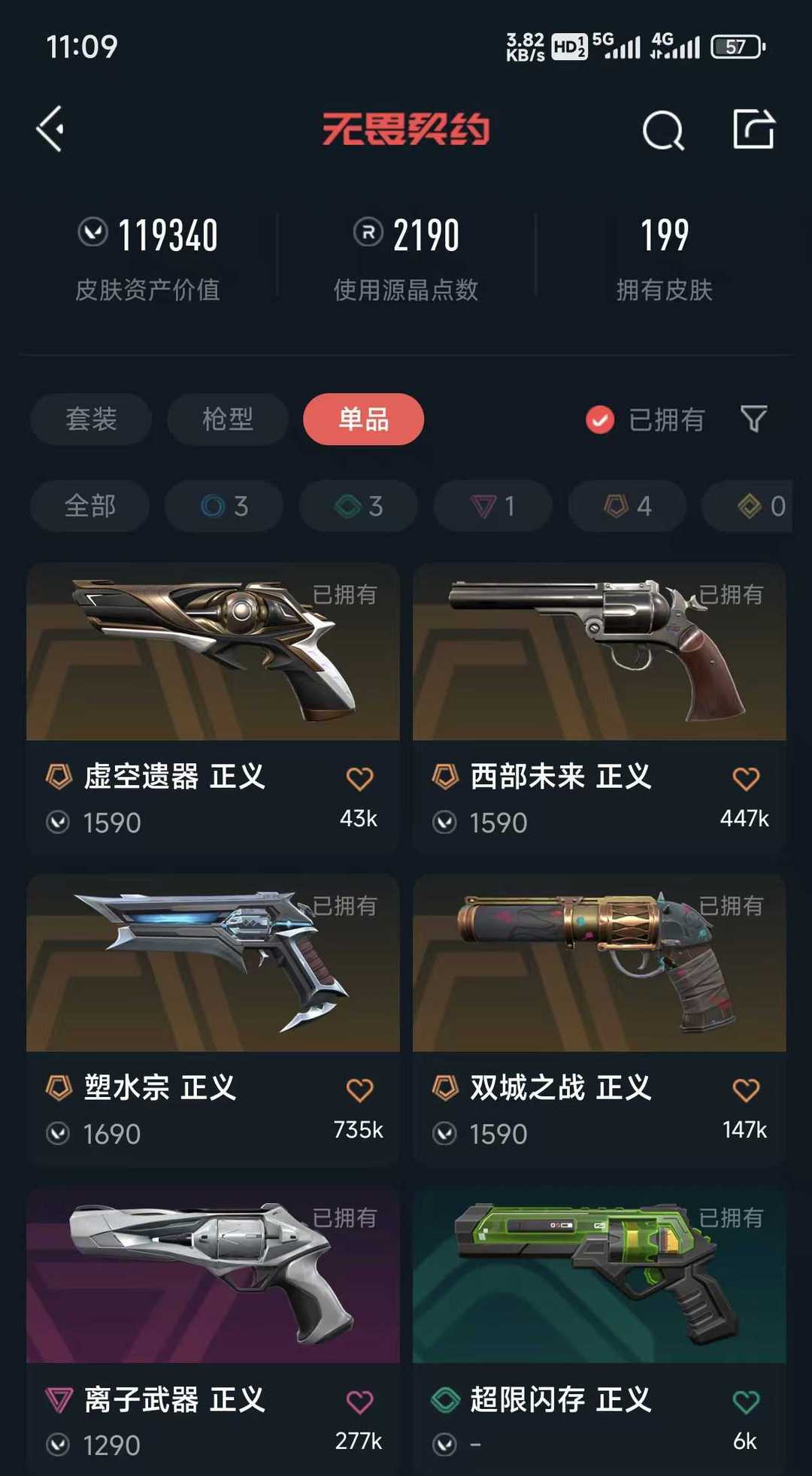Filter by the blue tier chip showing 3
This screenshot has height=1476, width=812.
tap(224, 506)
